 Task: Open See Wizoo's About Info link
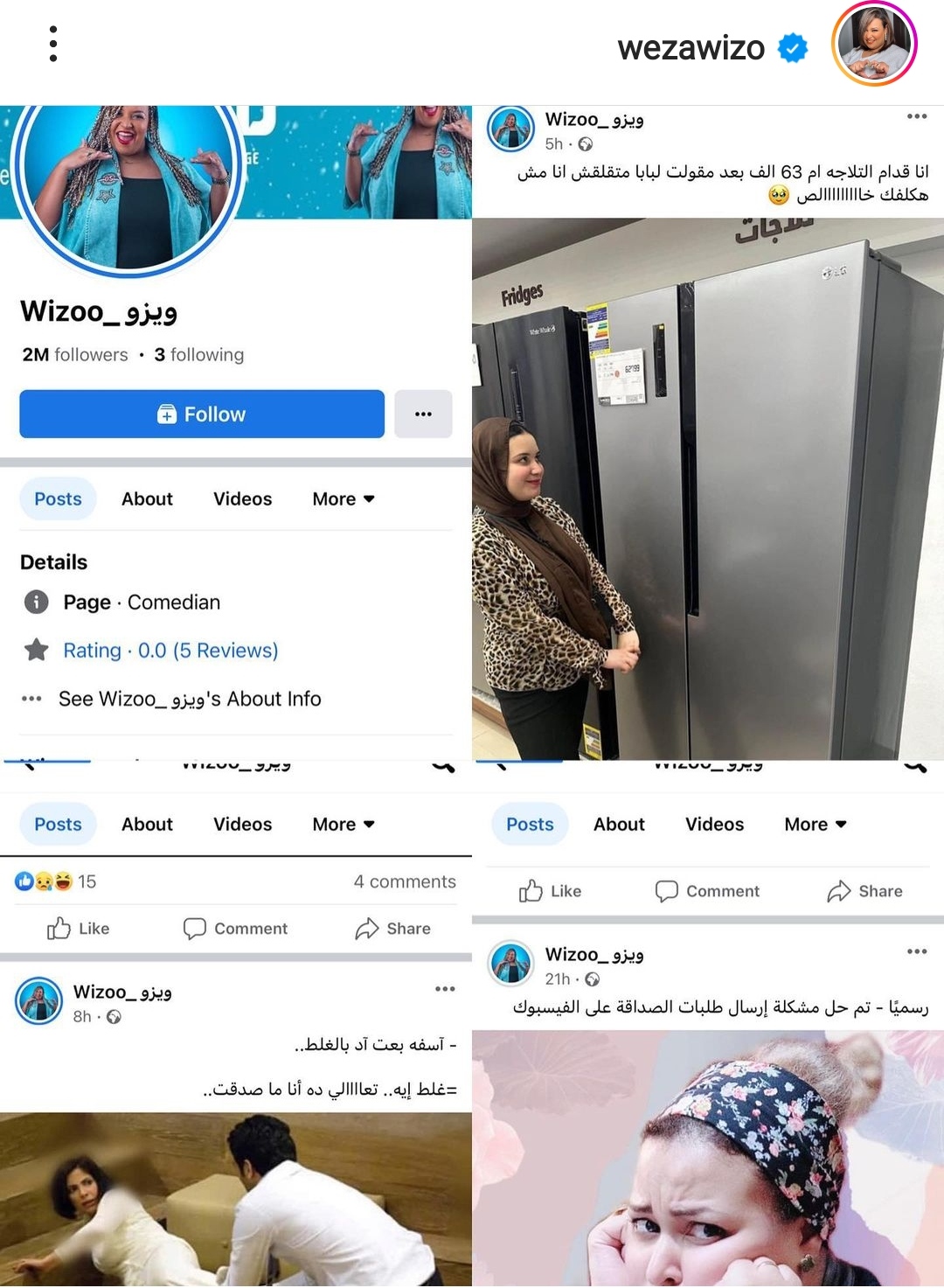click(190, 699)
